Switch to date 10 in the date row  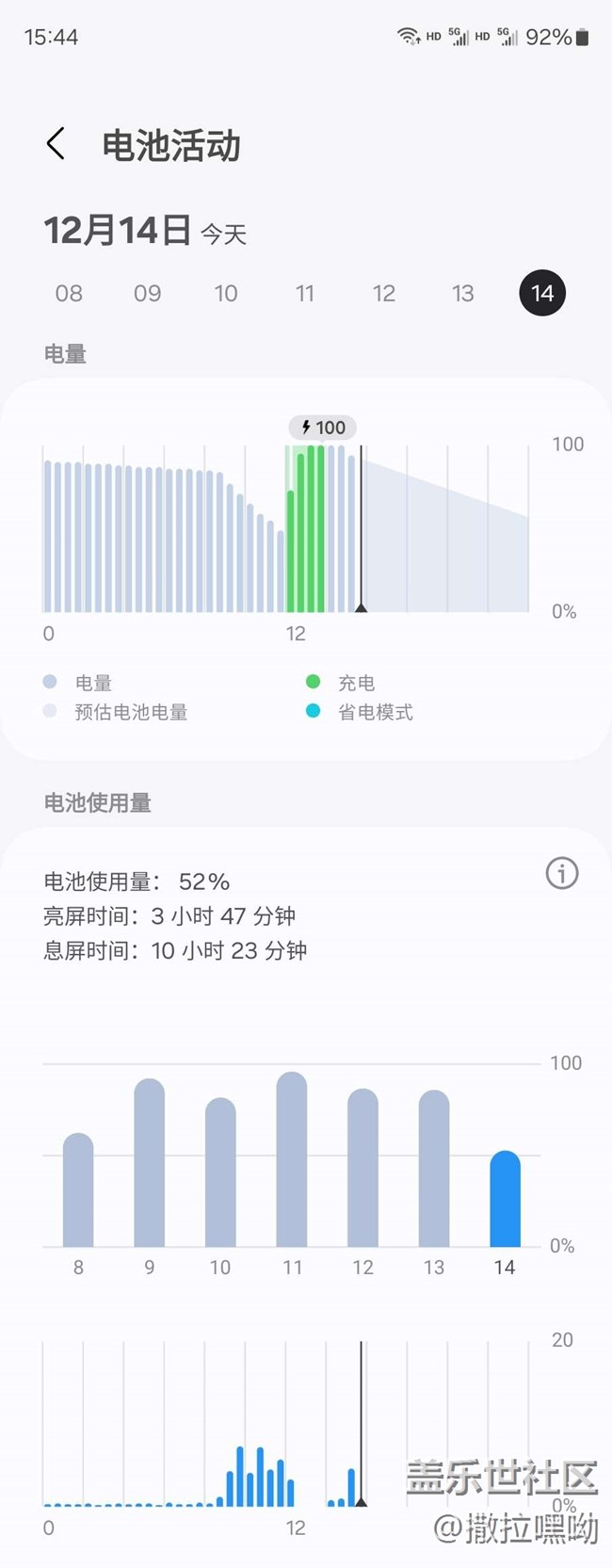226,293
